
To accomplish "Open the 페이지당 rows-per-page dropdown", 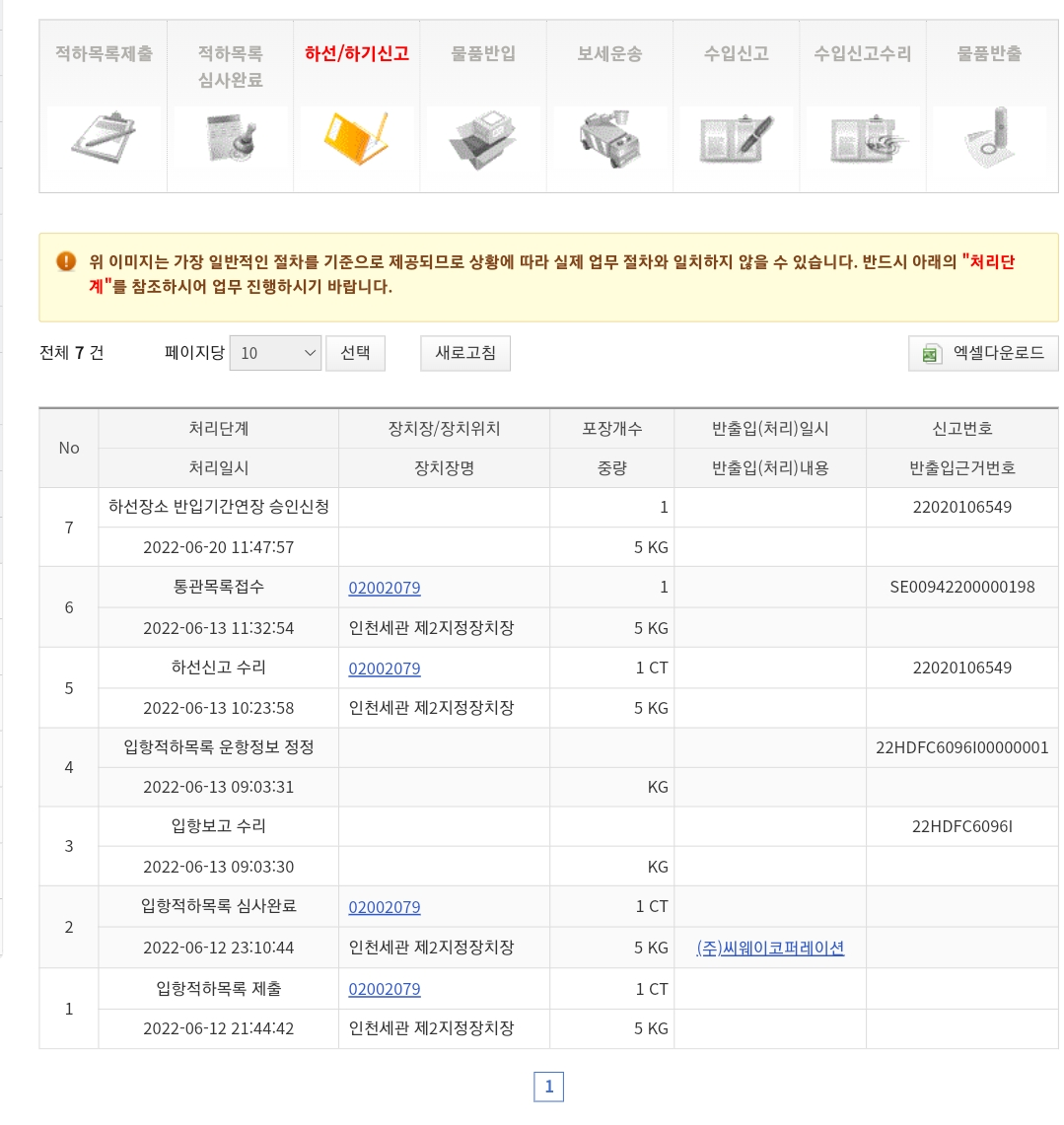I will [275, 353].
